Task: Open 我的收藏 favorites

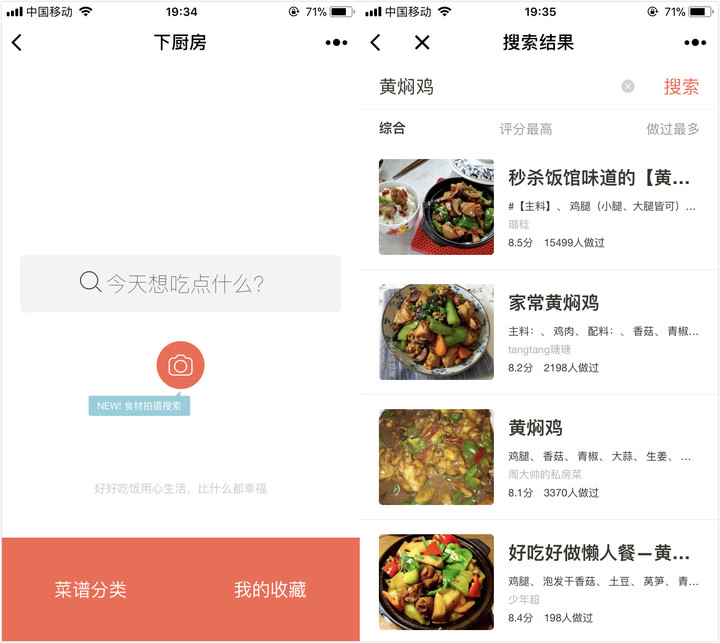Action: (270, 590)
